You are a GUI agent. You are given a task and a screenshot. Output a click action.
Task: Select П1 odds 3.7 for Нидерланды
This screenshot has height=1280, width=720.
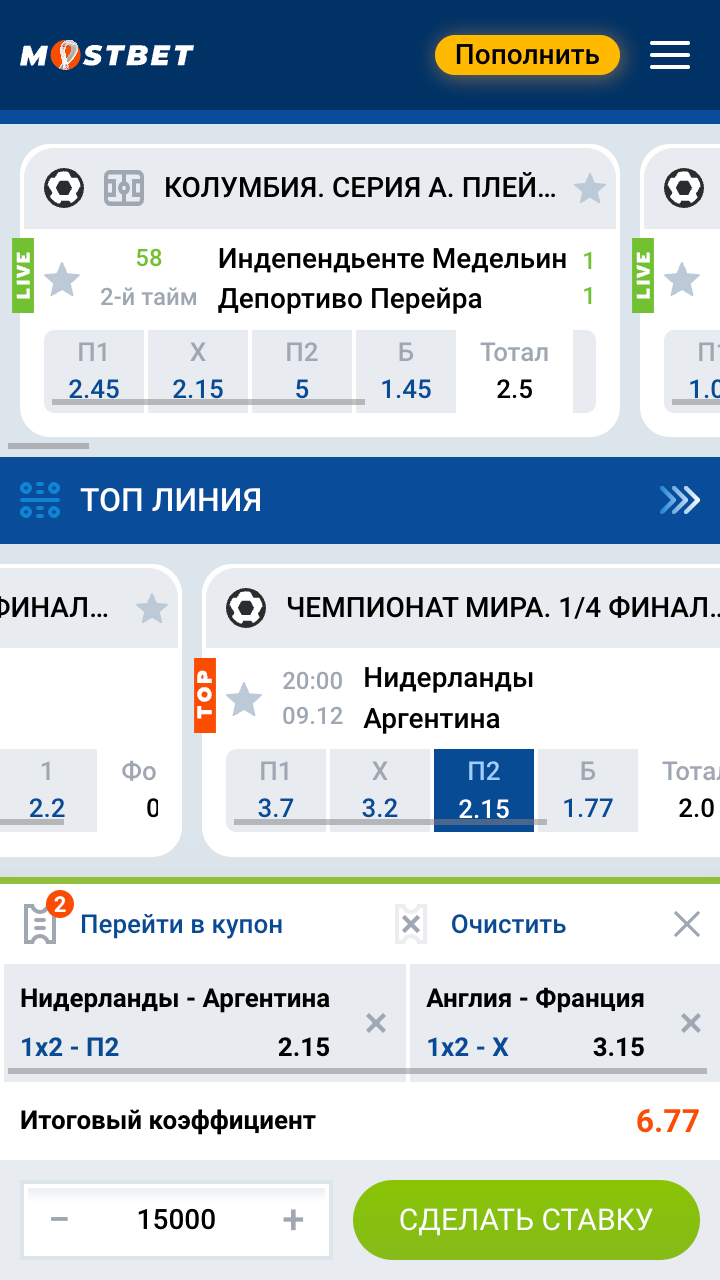276,790
